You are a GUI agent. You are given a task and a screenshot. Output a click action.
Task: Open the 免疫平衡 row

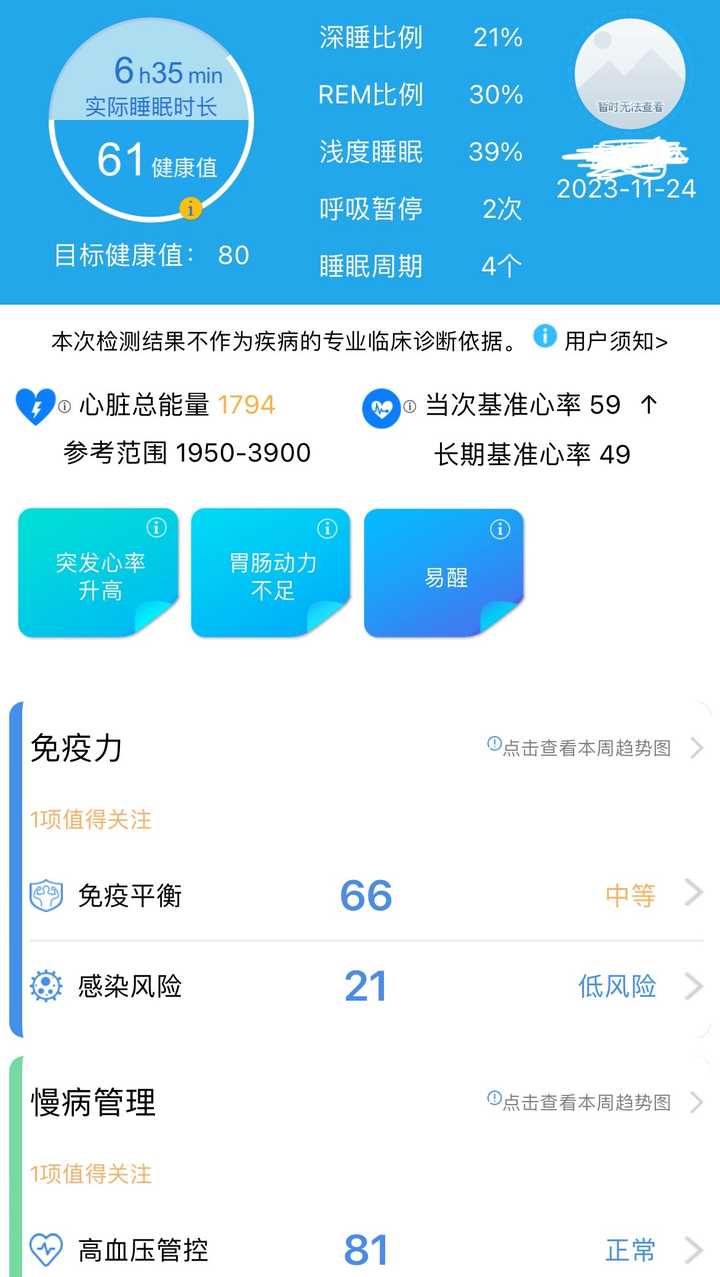coord(366,895)
